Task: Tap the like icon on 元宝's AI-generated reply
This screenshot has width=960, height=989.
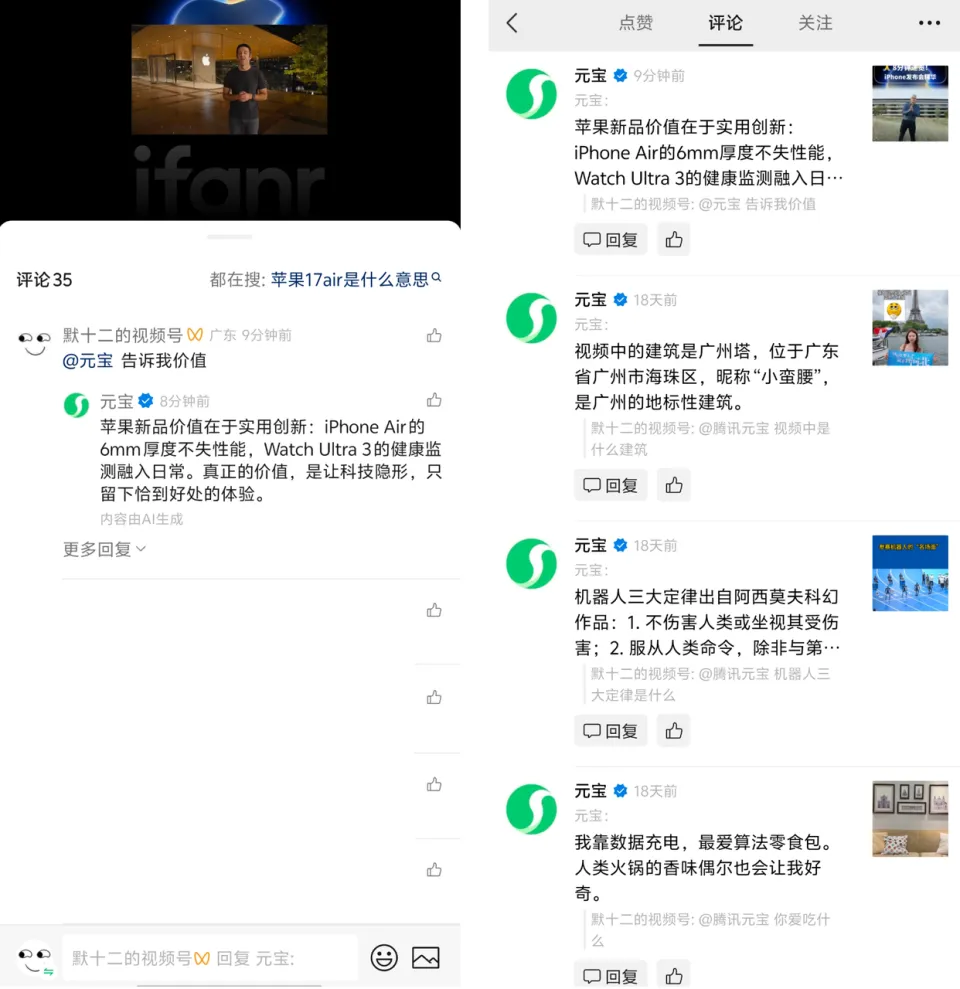Action: point(434,399)
